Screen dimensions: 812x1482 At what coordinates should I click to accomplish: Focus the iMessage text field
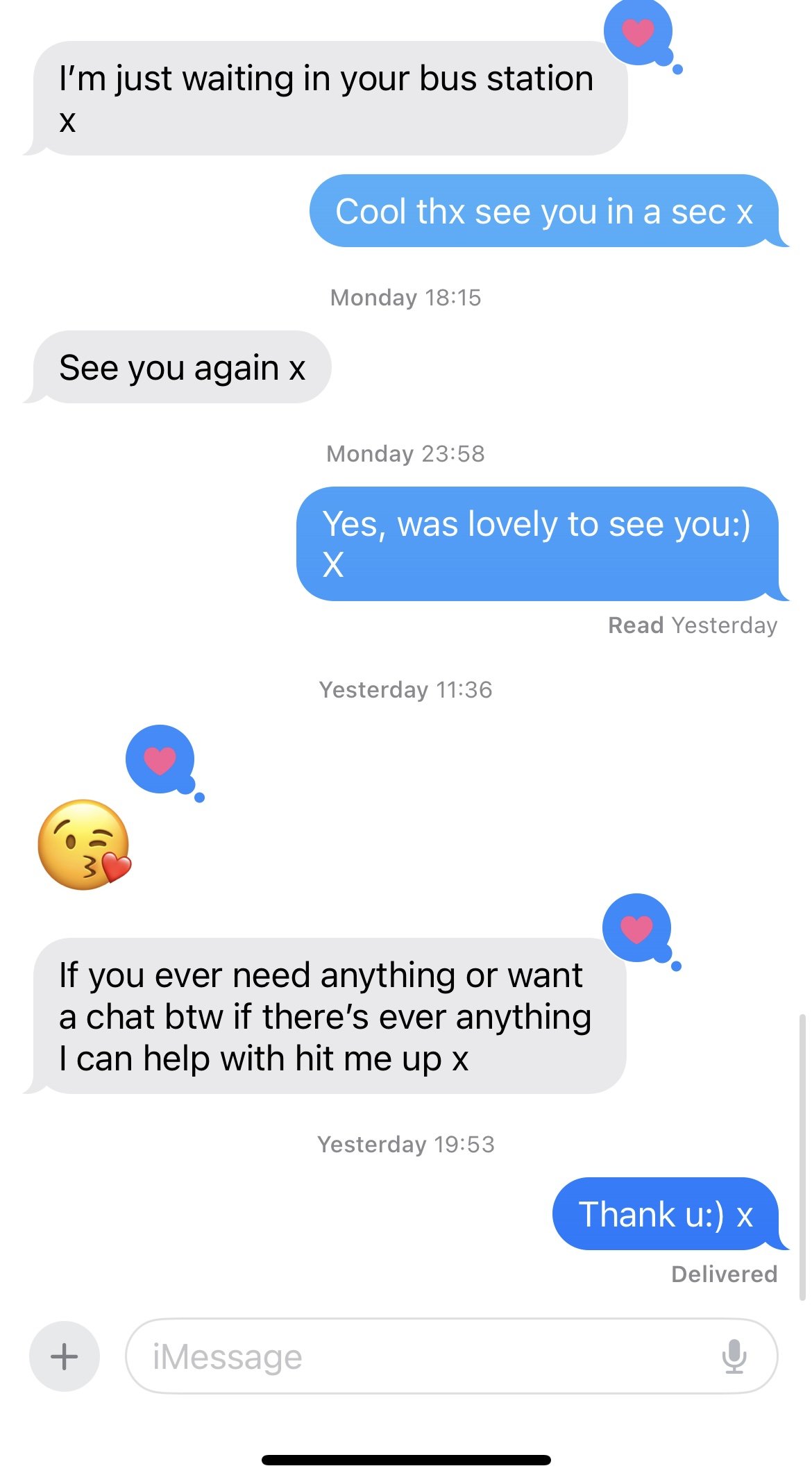click(416, 1356)
